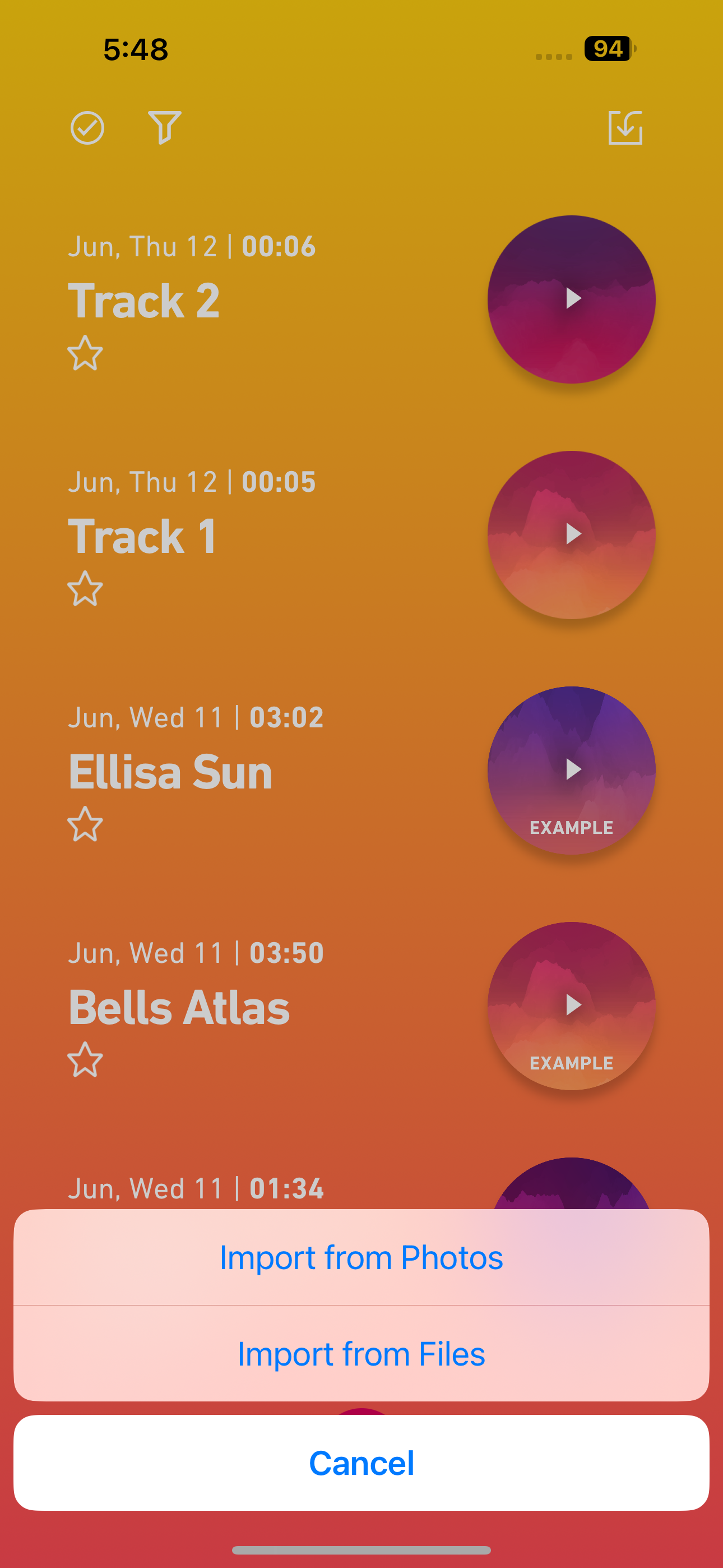Star Track 1 as favorite
Viewport: 723px width, 1568px height.
pos(85,589)
